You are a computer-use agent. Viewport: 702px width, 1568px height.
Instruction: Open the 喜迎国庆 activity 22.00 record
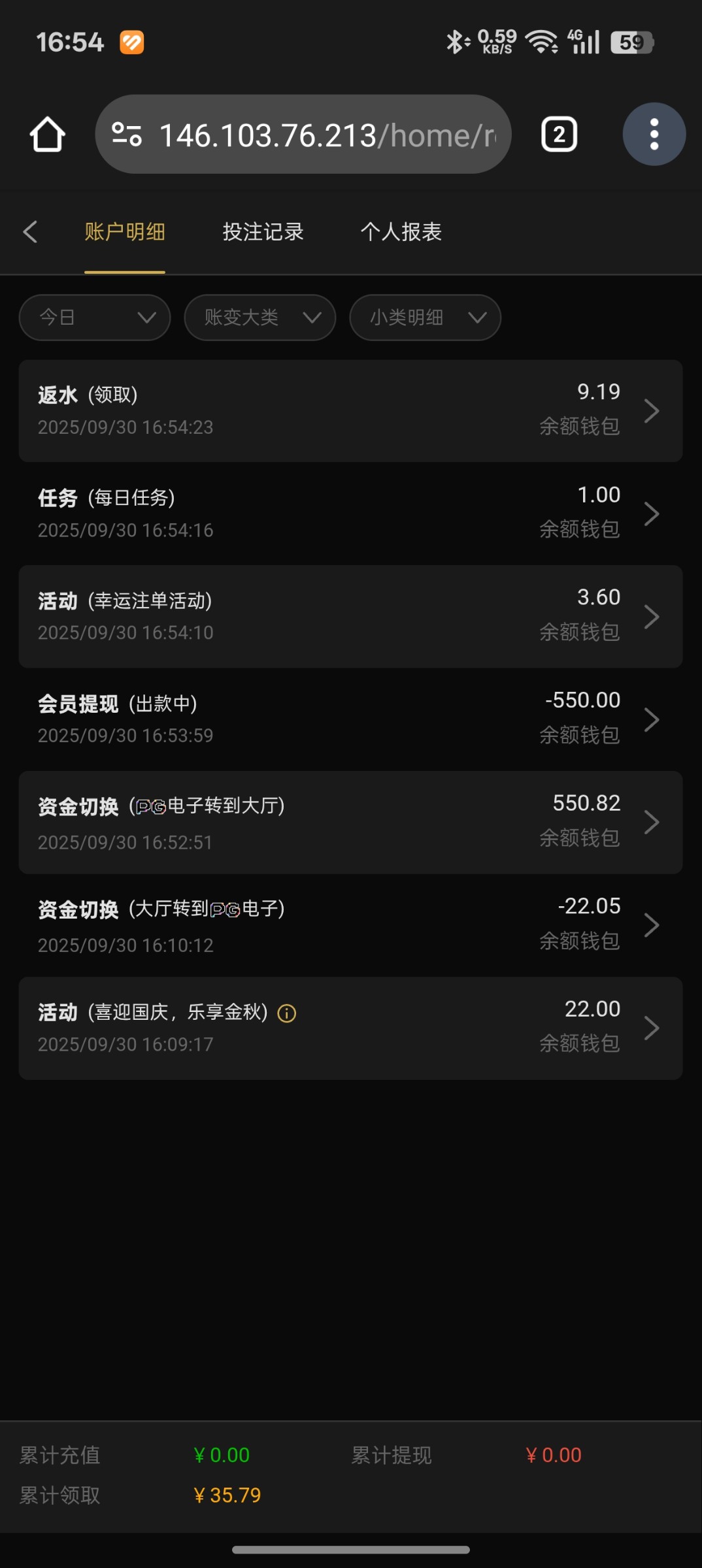click(350, 1028)
